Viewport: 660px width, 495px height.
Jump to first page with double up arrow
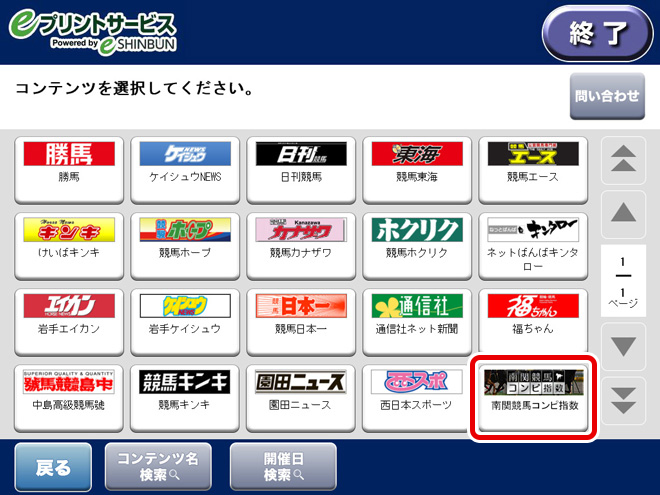(x=623, y=160)
